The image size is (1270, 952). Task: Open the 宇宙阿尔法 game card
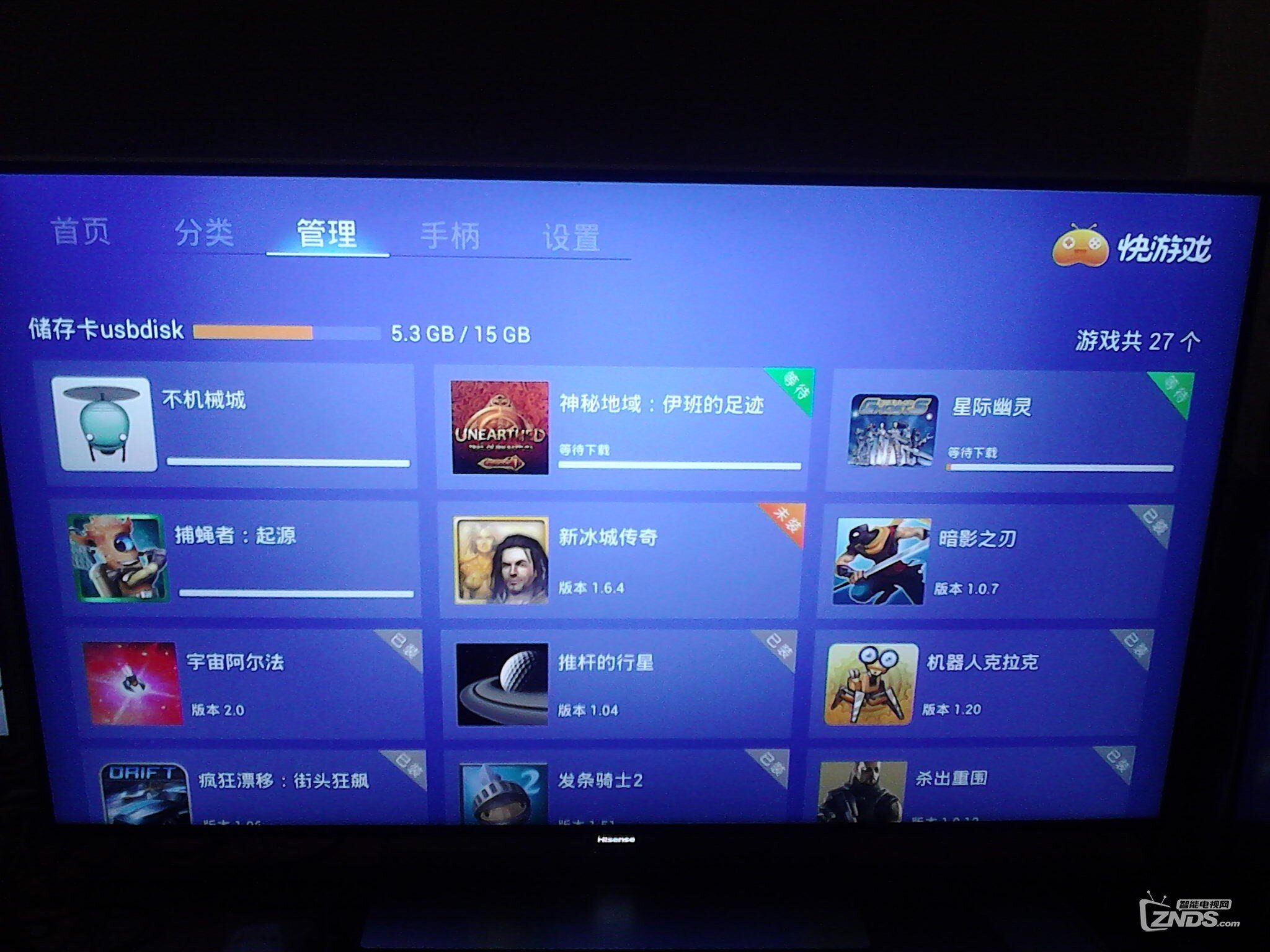251,683
